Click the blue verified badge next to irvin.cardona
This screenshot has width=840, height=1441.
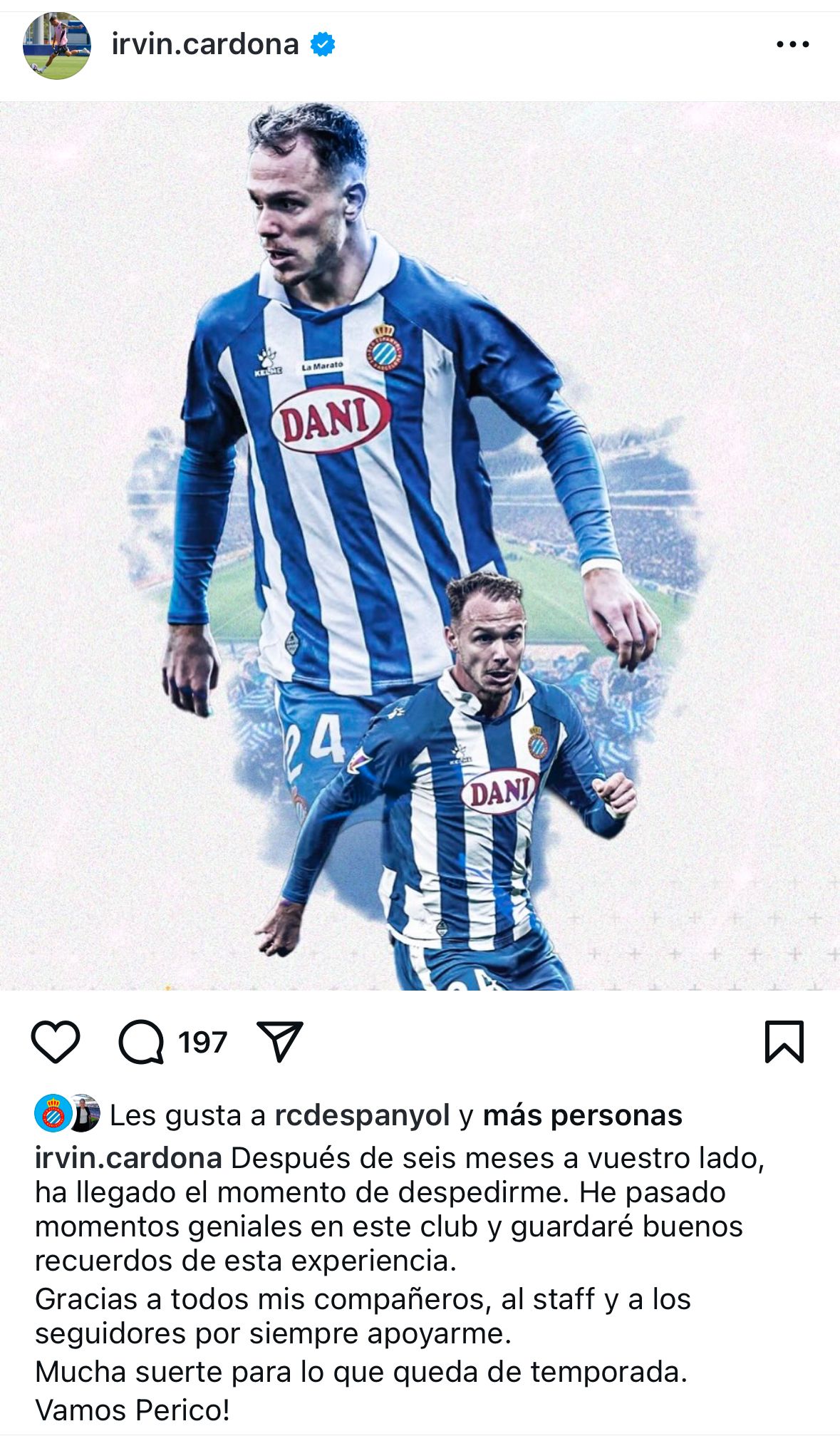coord(320,44)
